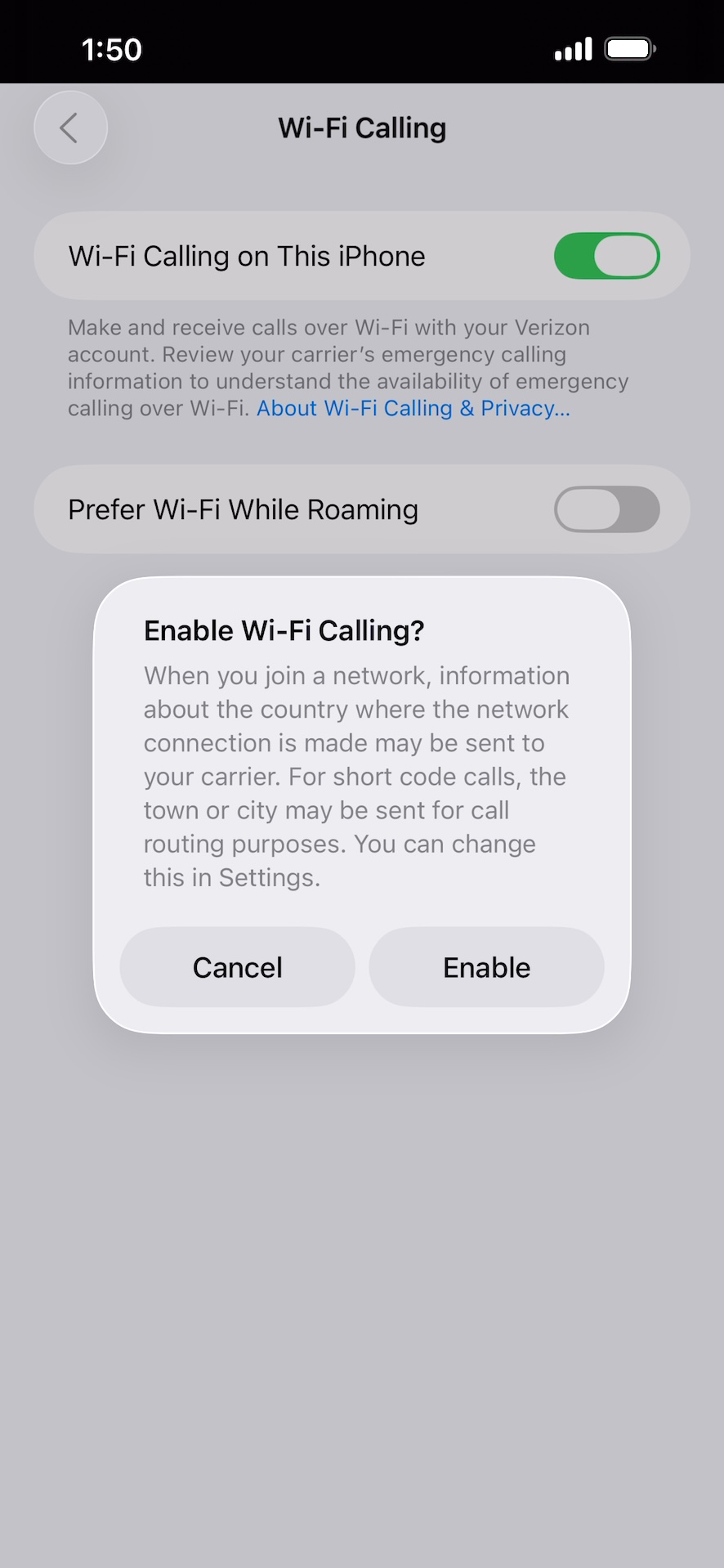Turn on Prefer Wi-Fi While Roaming
The width and height of the screenshot is (724, 1568).
tap(606, 509)
